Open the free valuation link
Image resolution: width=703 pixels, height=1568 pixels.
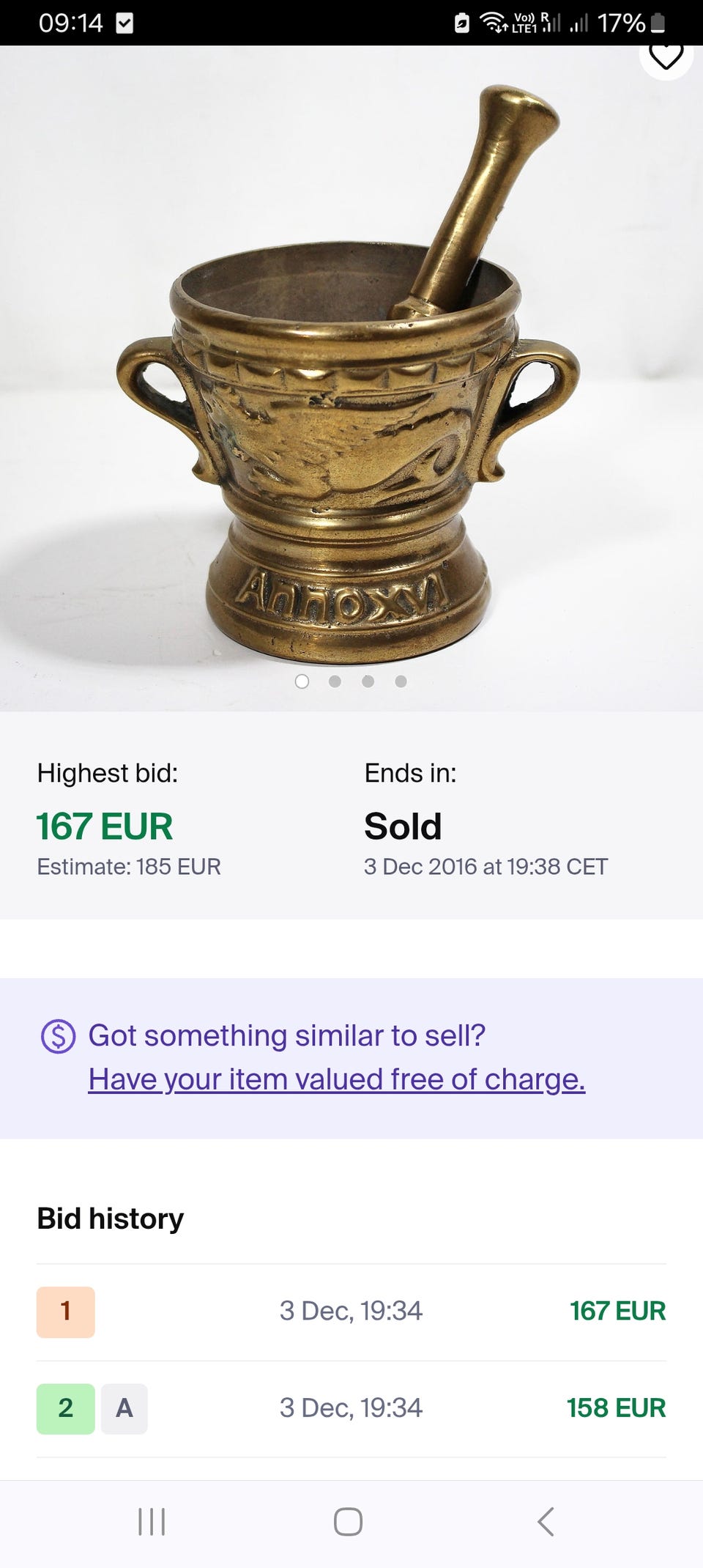click(336, 1079)
